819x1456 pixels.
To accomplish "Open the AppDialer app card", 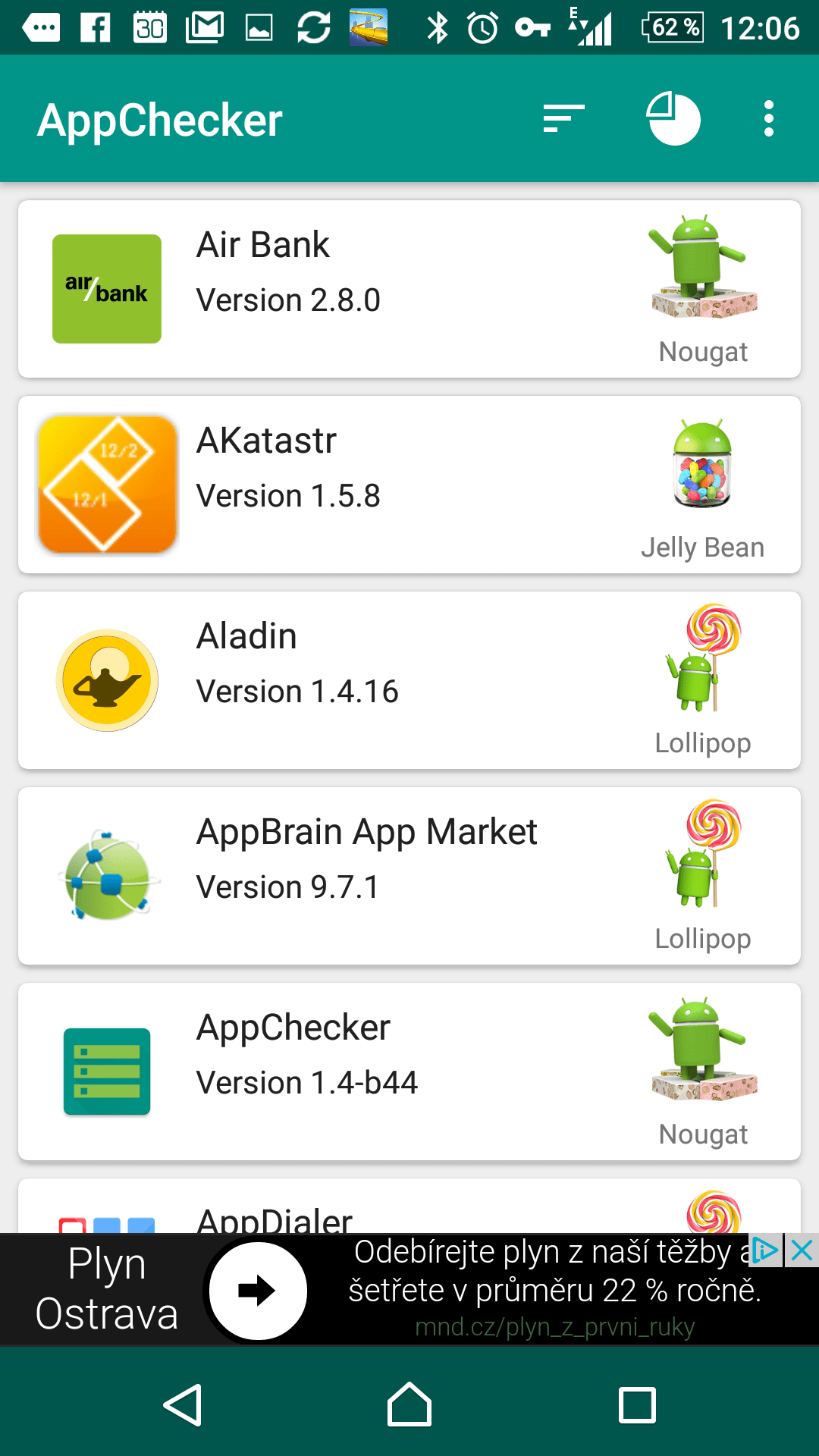I will click(409, 1206).
